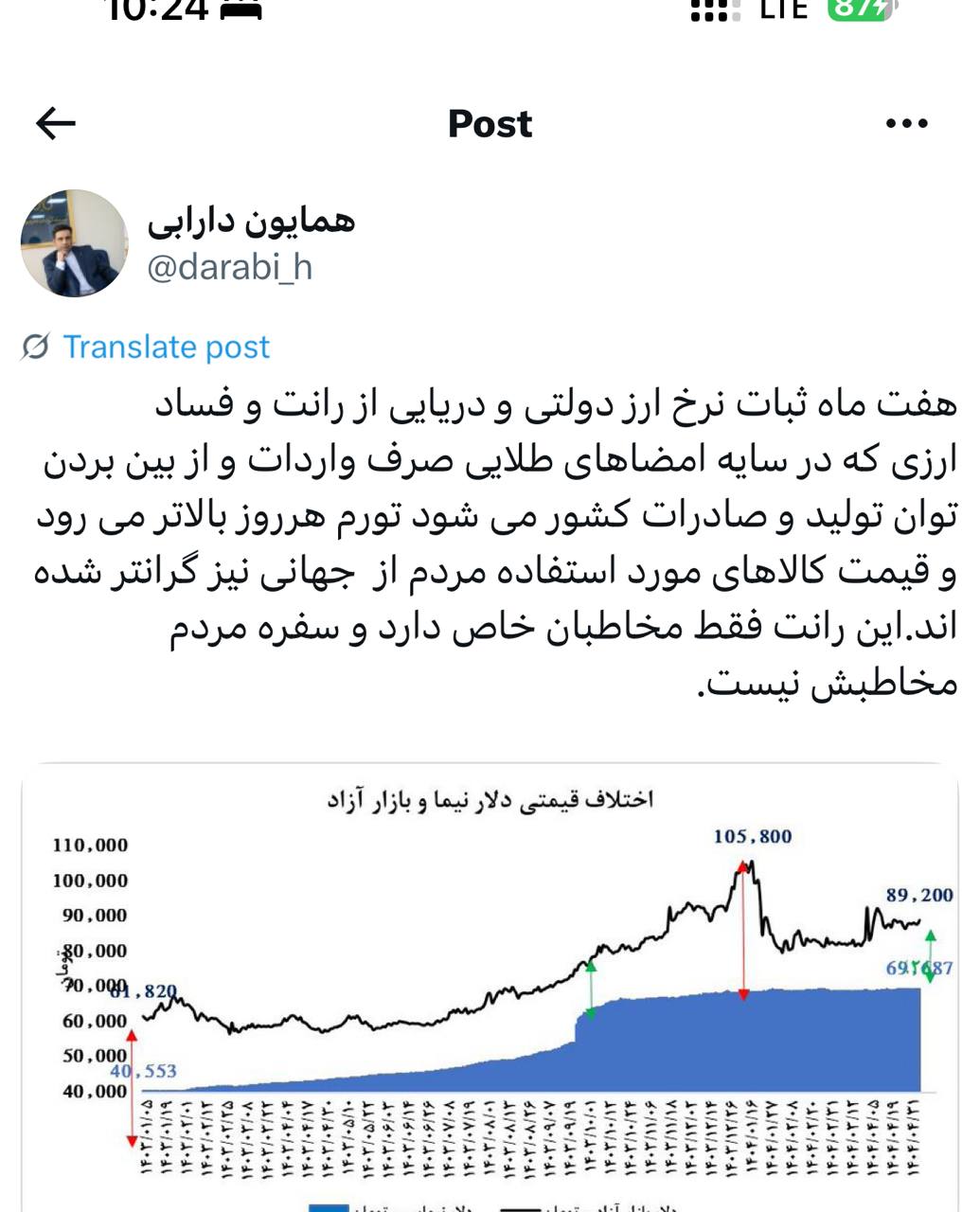Open the three-dot overflow menu
Screen dimensions: 980x1212
906,124
